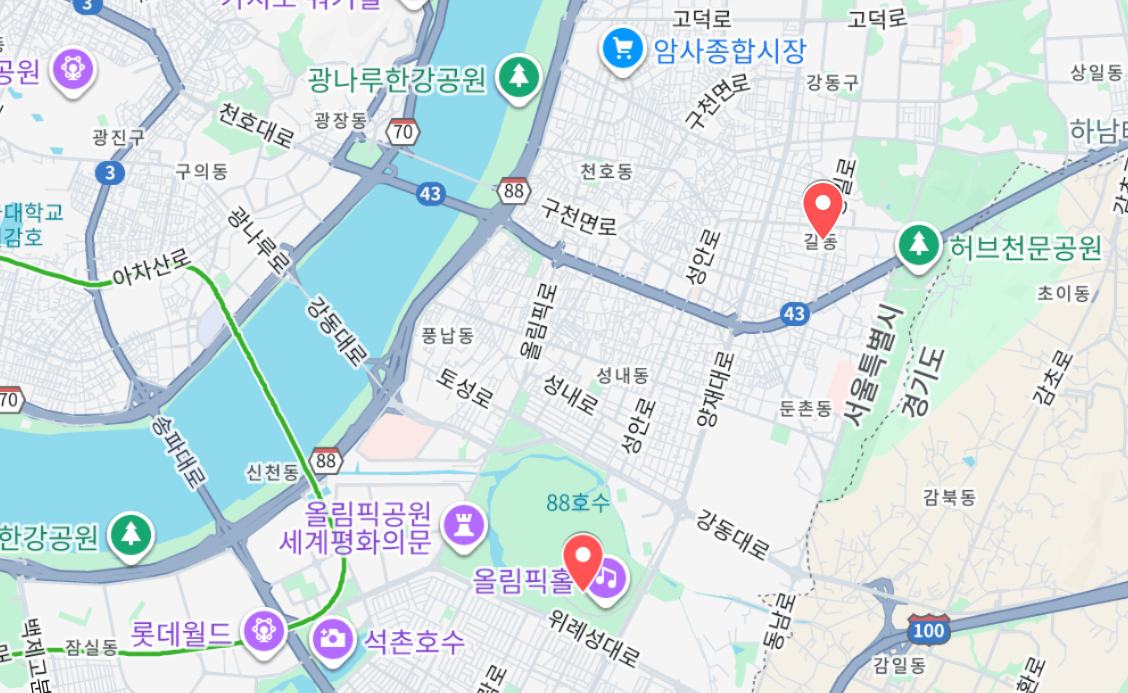Select the 허브천문공원 tree marker
This screenshot has height=693, width=1128.
click(917, 245)
